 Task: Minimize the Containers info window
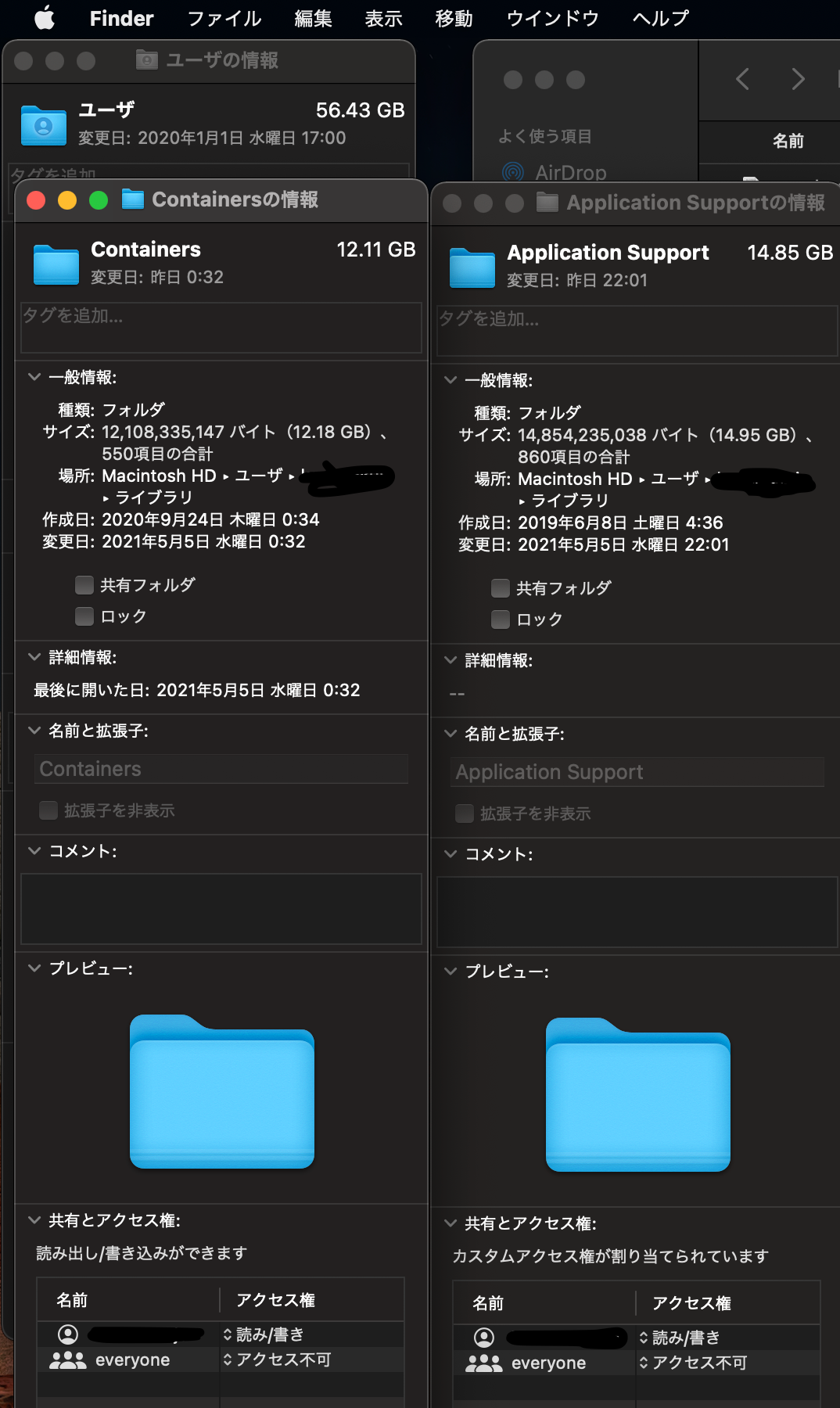coord(67,200)
